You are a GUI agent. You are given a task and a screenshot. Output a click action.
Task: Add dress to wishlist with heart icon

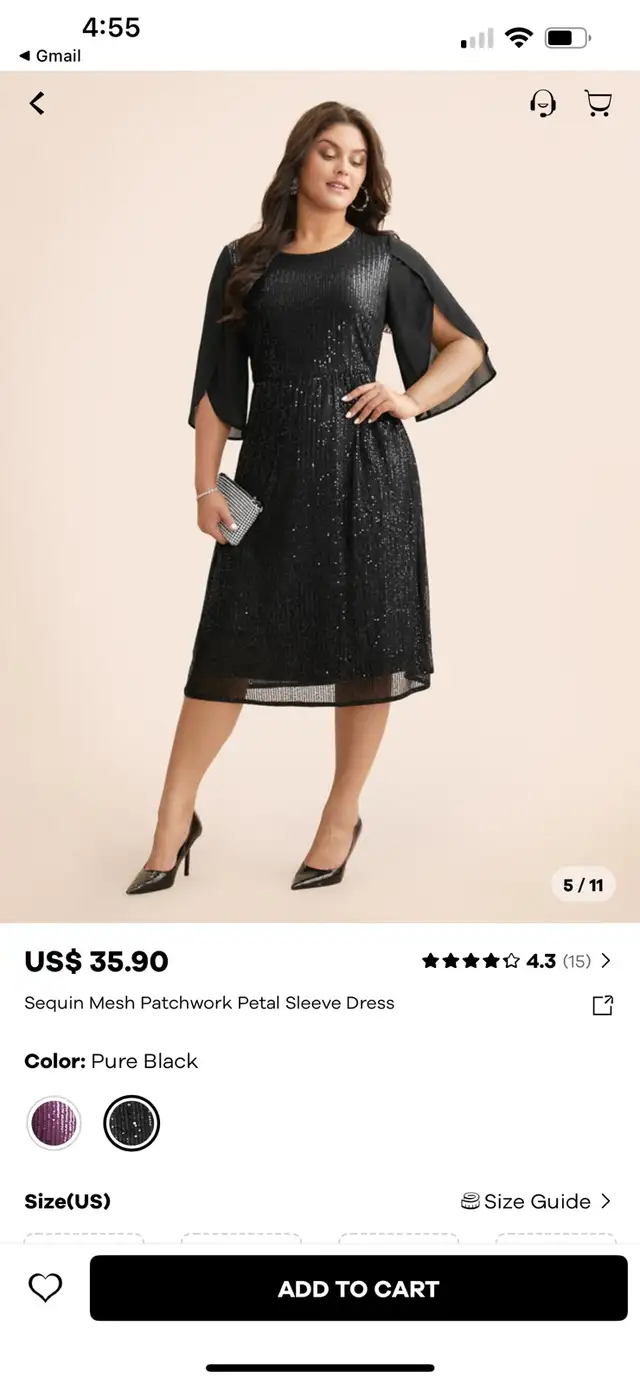point(45,1288)
